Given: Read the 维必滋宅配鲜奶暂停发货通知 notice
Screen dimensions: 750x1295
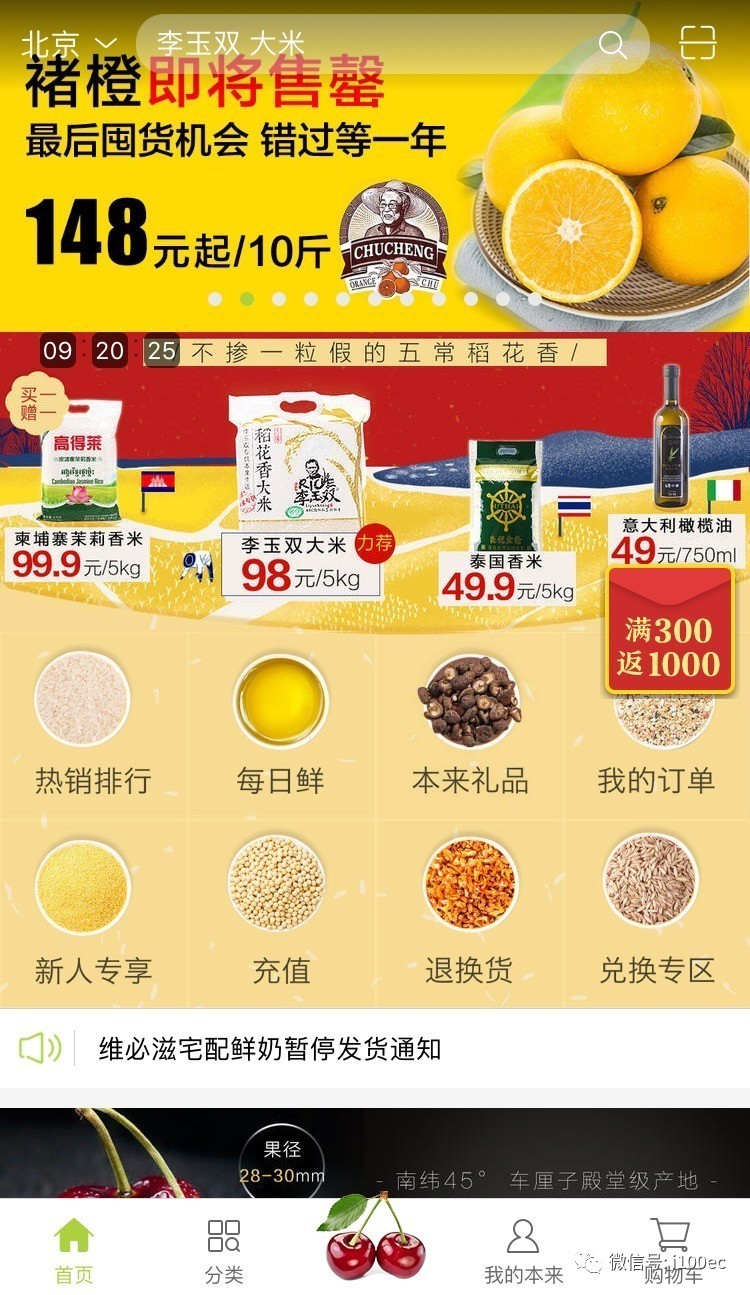Looking at the screenshot, I should point(270,1049).
